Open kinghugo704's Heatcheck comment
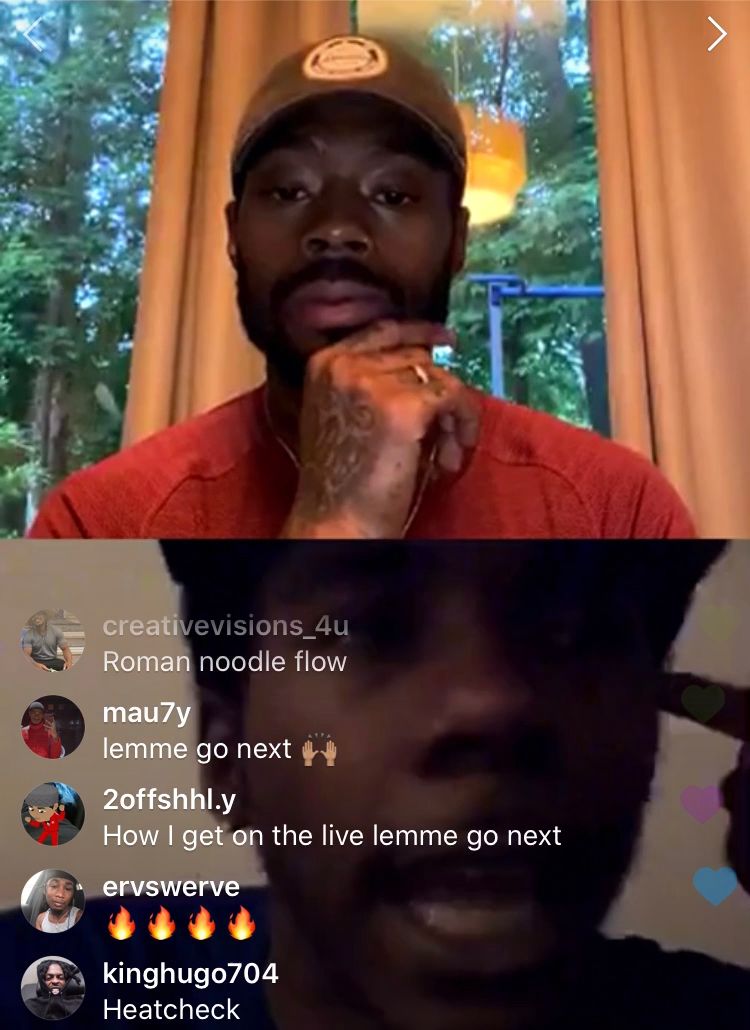 [x=171, y=1009]
